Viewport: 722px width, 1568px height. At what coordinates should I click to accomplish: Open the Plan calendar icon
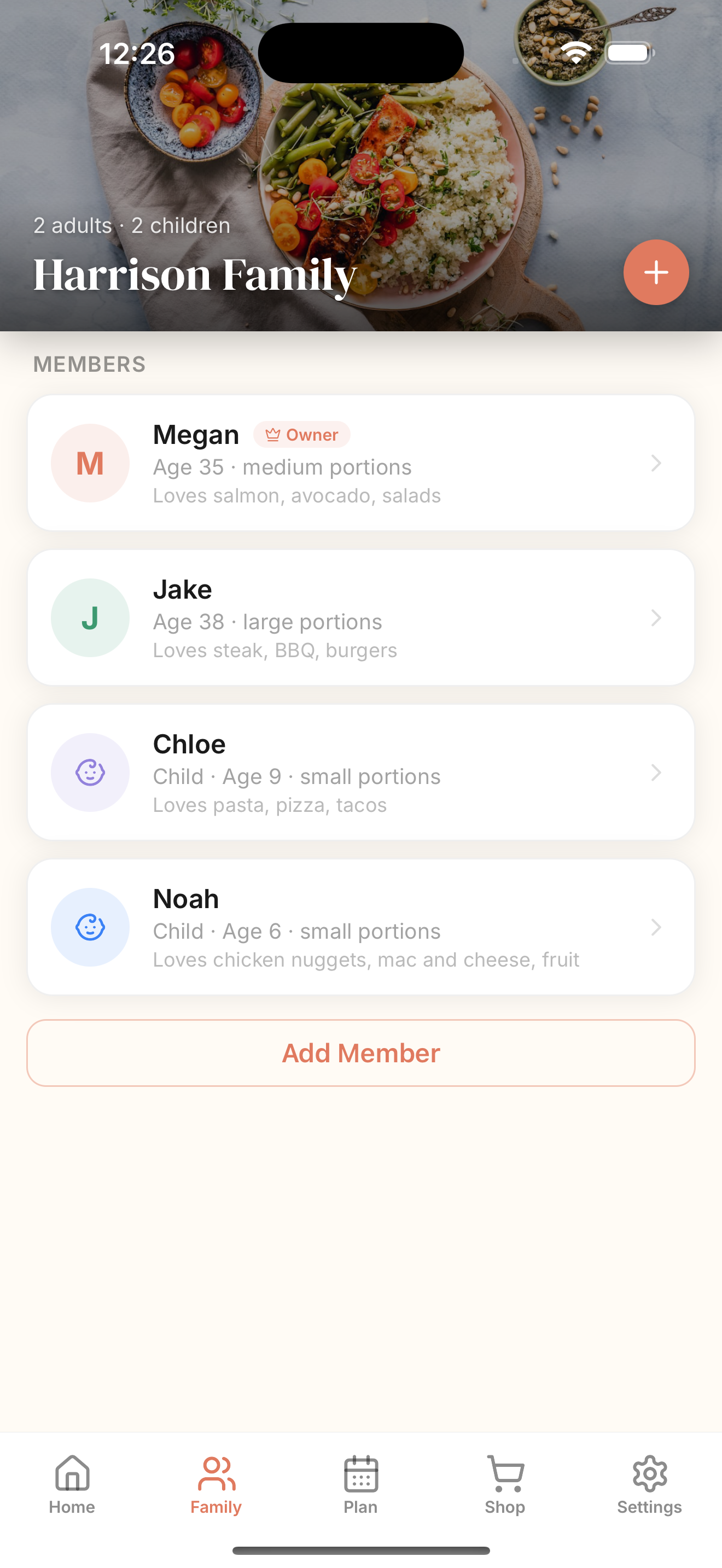point(360,1476)
